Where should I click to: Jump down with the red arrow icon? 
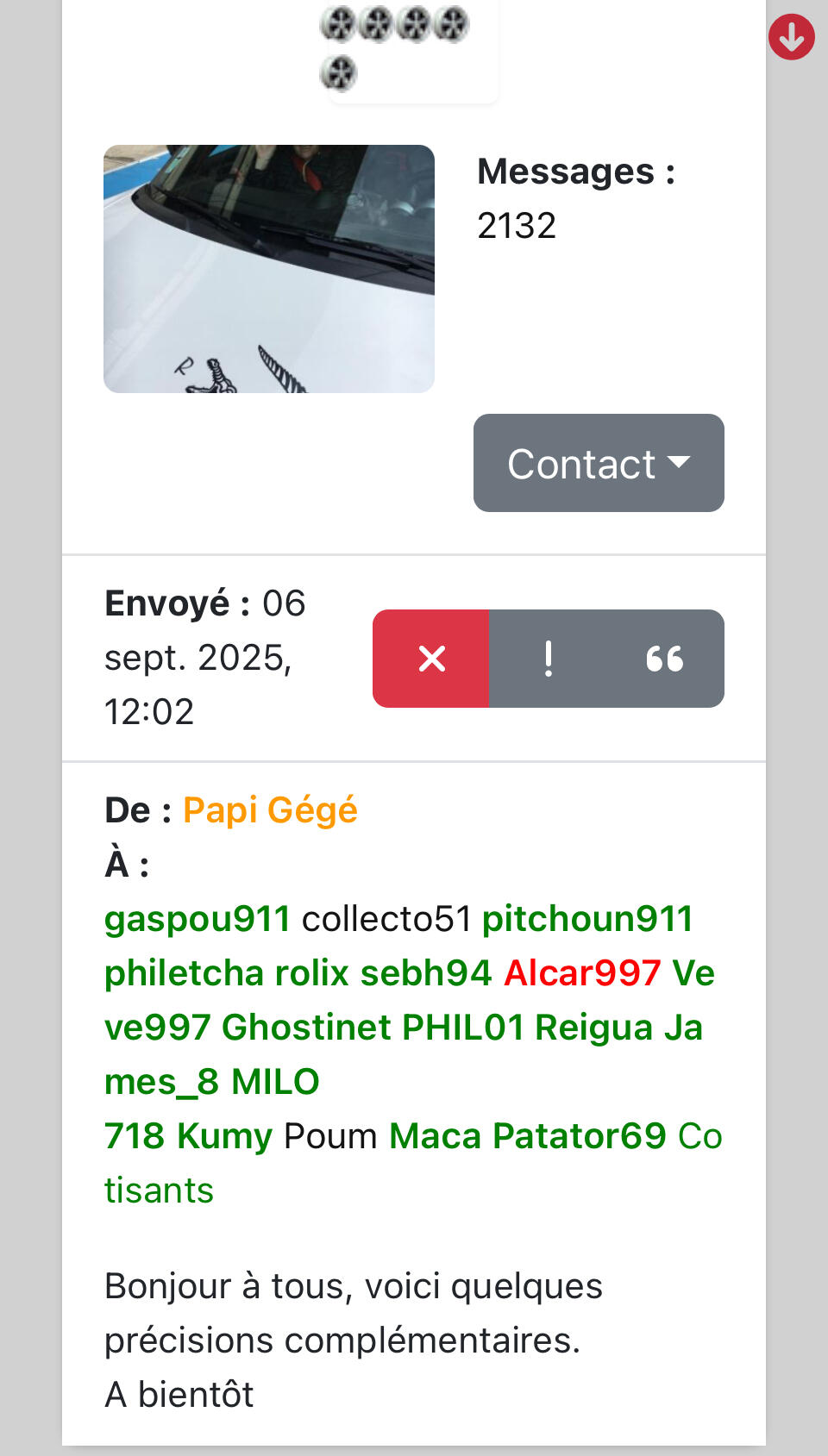[x=791, y=37]
